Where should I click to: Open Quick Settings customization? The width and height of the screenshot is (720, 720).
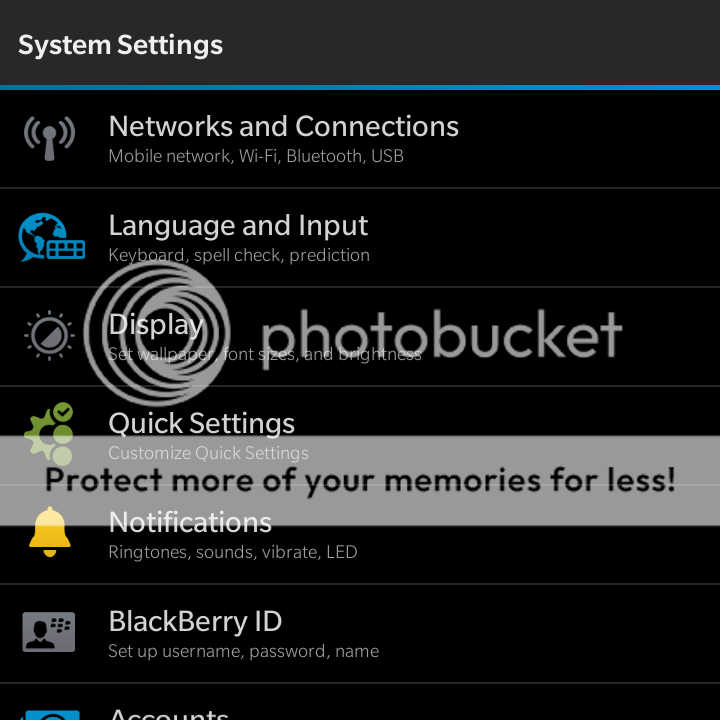(x=202, y=435)
